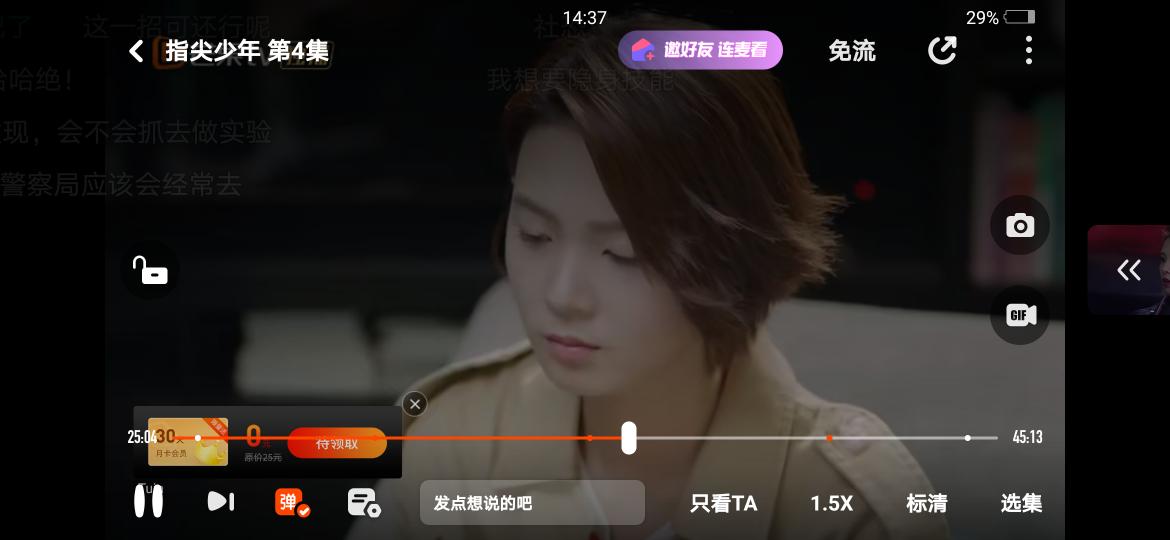Lock the screen controls
Viewport: 1170px width, 540px height.
(x=150, y=270)
